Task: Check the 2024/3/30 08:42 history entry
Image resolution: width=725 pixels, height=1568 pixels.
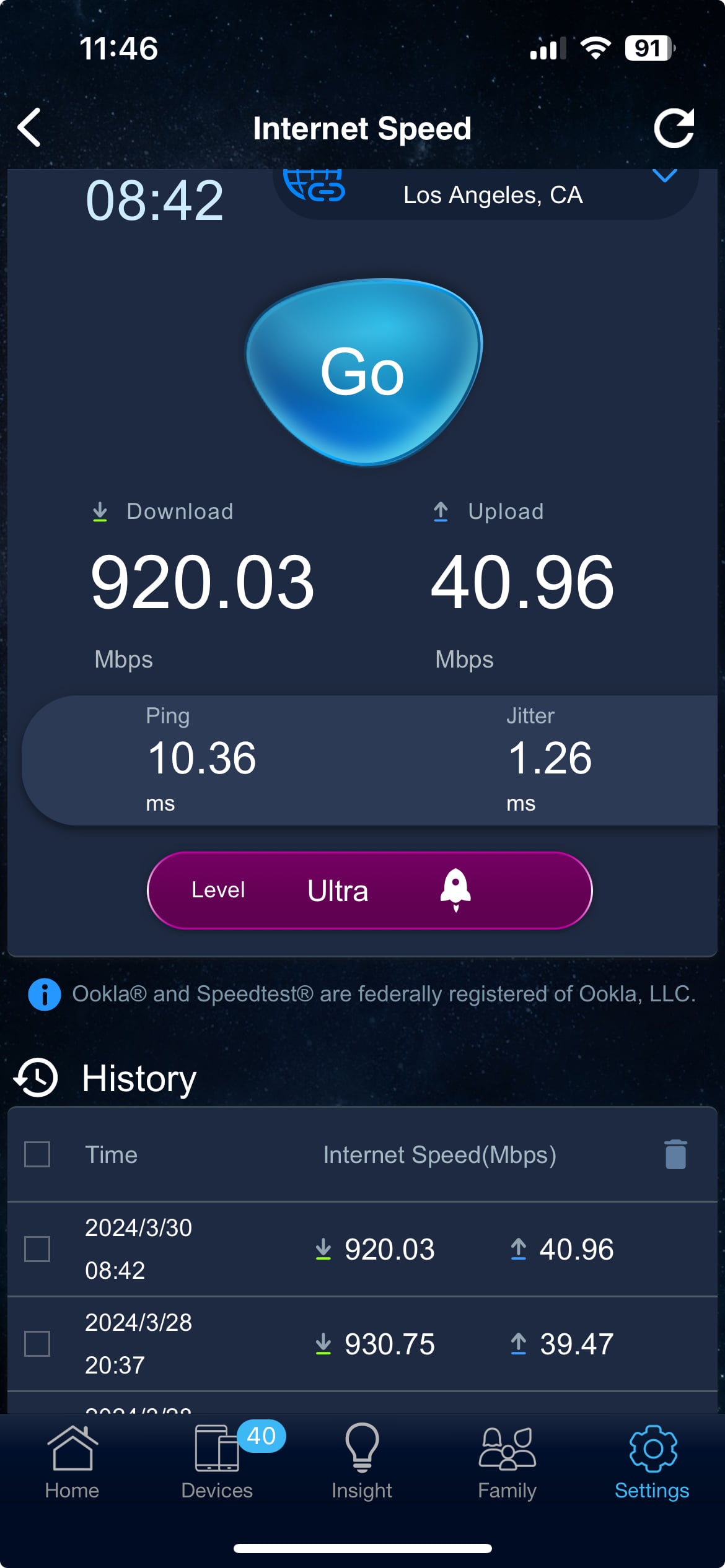Action: pos(37,1249)
